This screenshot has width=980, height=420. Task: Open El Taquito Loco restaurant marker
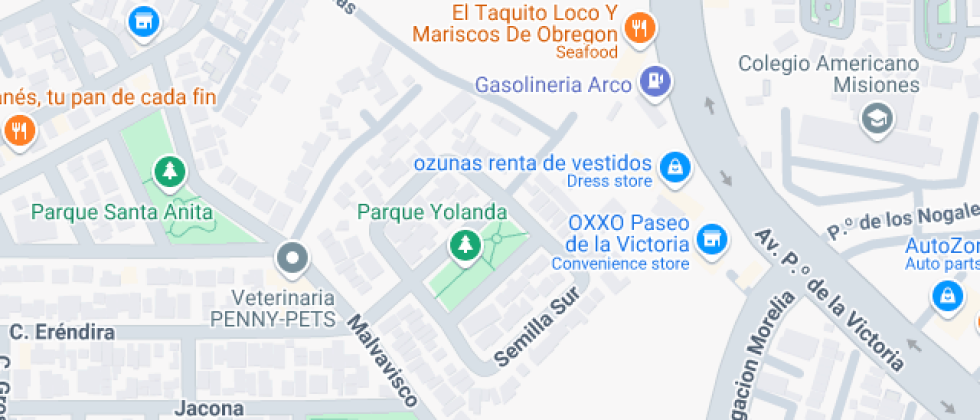coord(641,27)
